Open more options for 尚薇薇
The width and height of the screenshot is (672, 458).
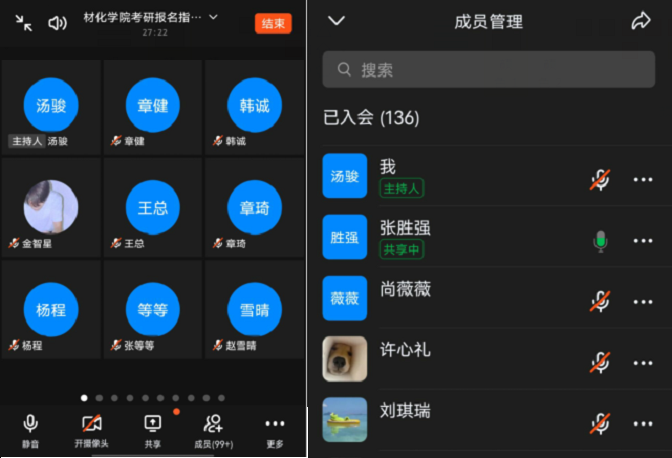[643, 301]
